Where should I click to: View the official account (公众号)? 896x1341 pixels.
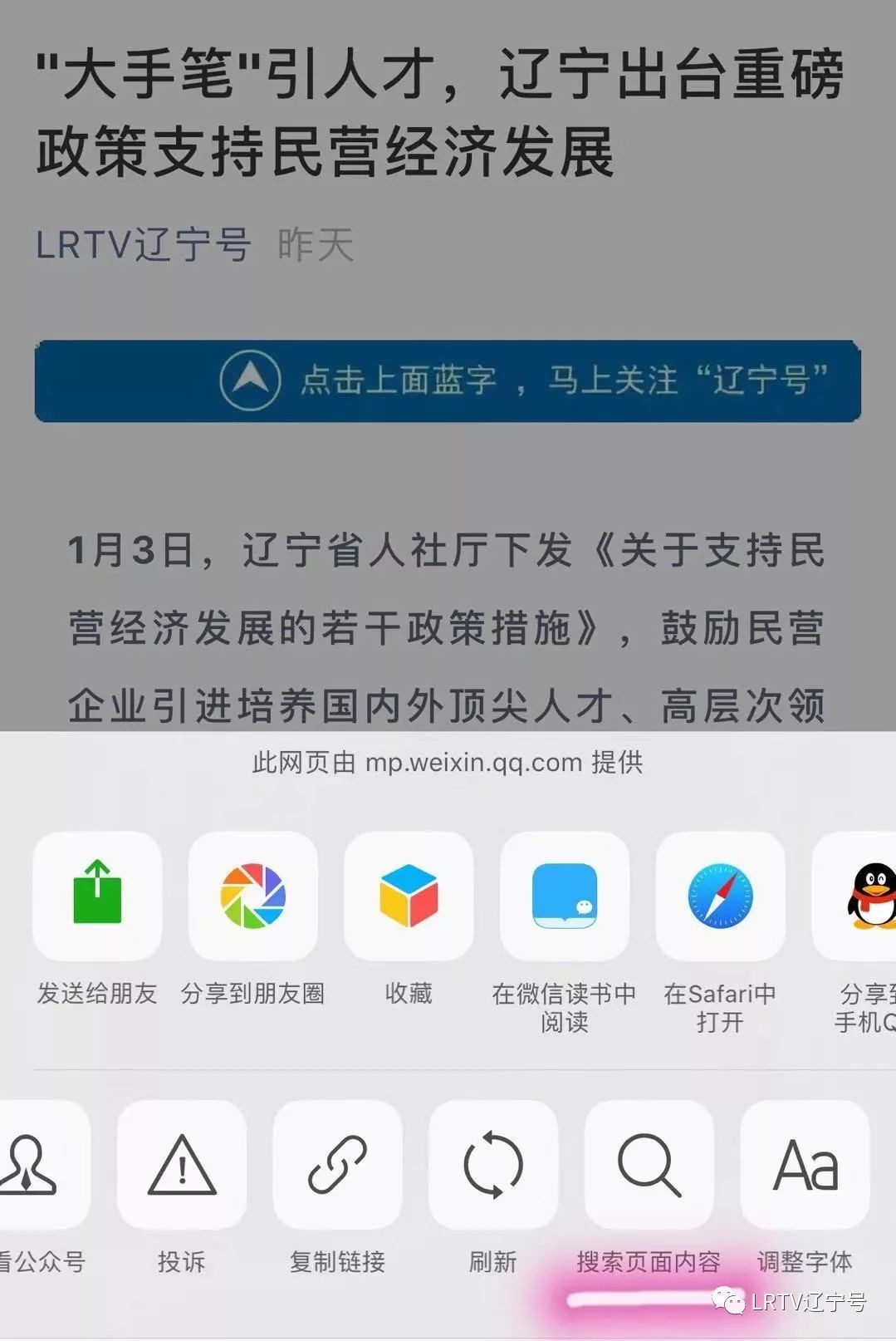coord(37,1164)
